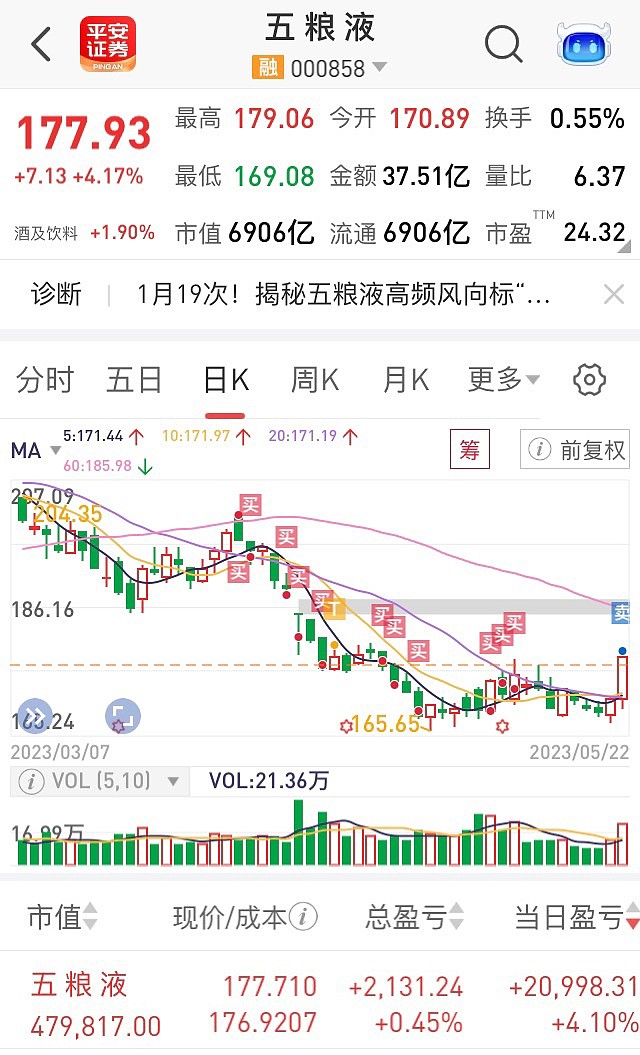This screenshot has height=1055, width=640.
Task: Expand the 000858 stock code dropdown
Action: click(x=380, y=67)
